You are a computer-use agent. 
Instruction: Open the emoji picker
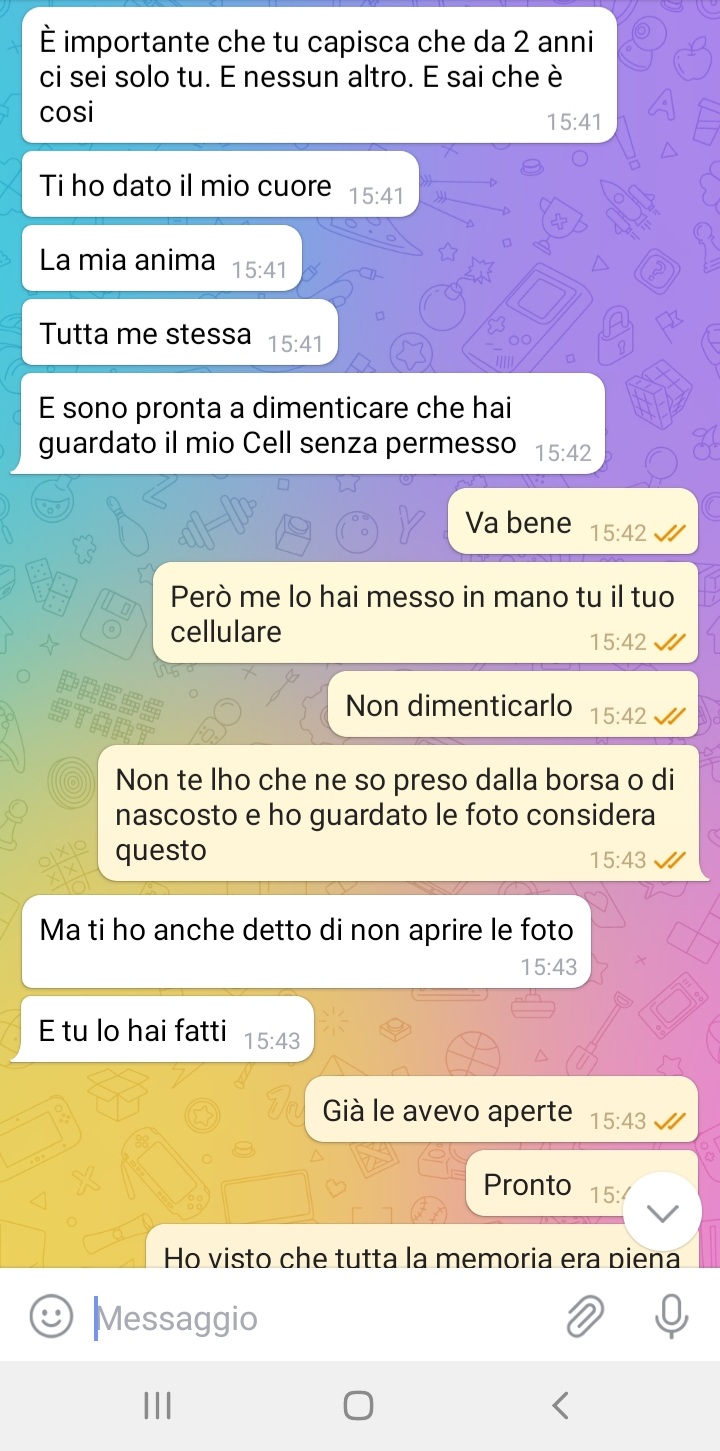tap(51, 1317)
